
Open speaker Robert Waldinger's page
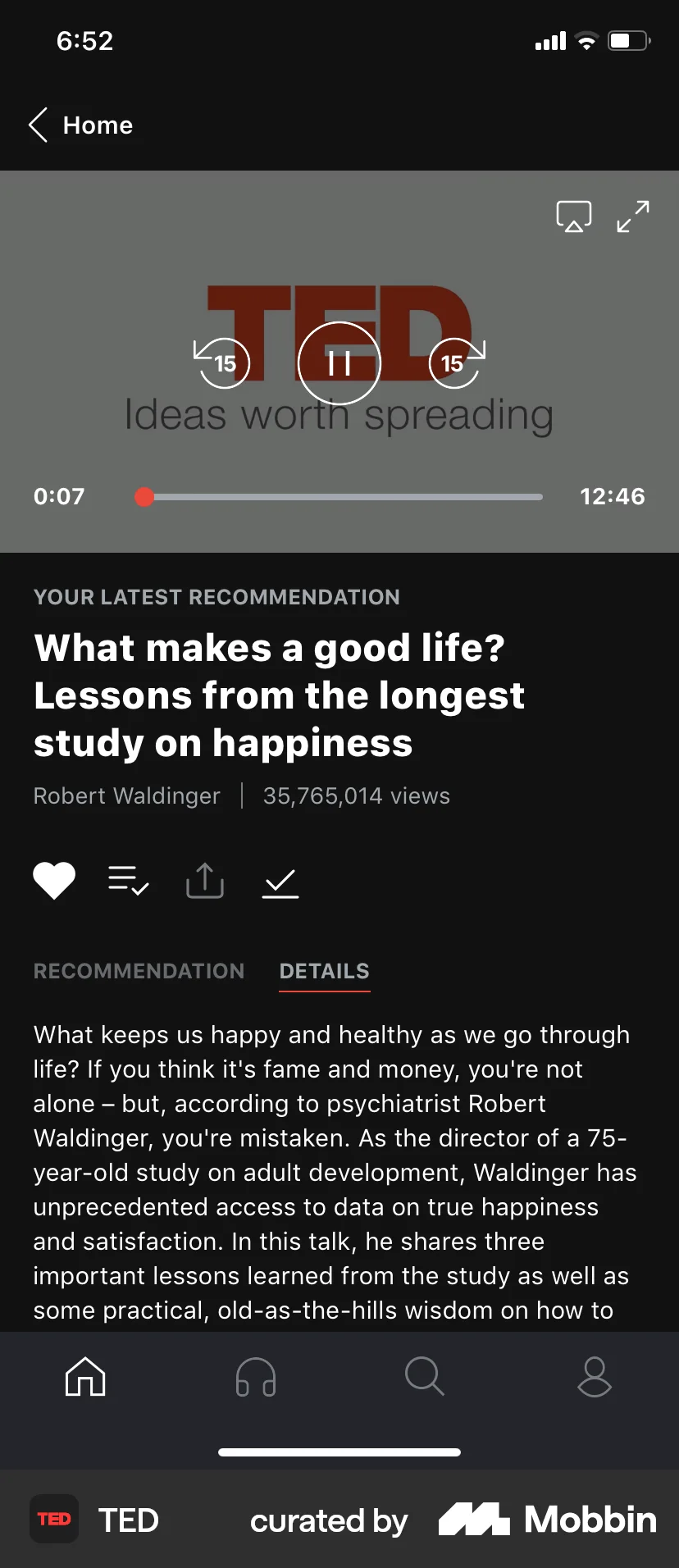click(126, 795)
